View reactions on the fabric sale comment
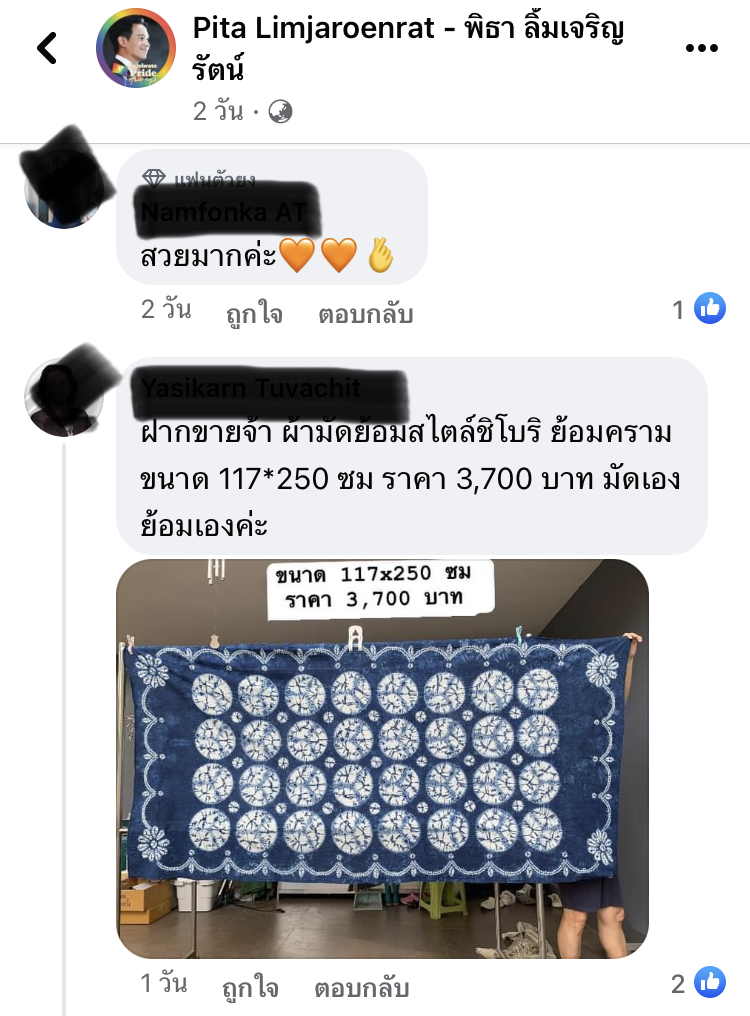 pyautogui.click(x=699, y=984)
